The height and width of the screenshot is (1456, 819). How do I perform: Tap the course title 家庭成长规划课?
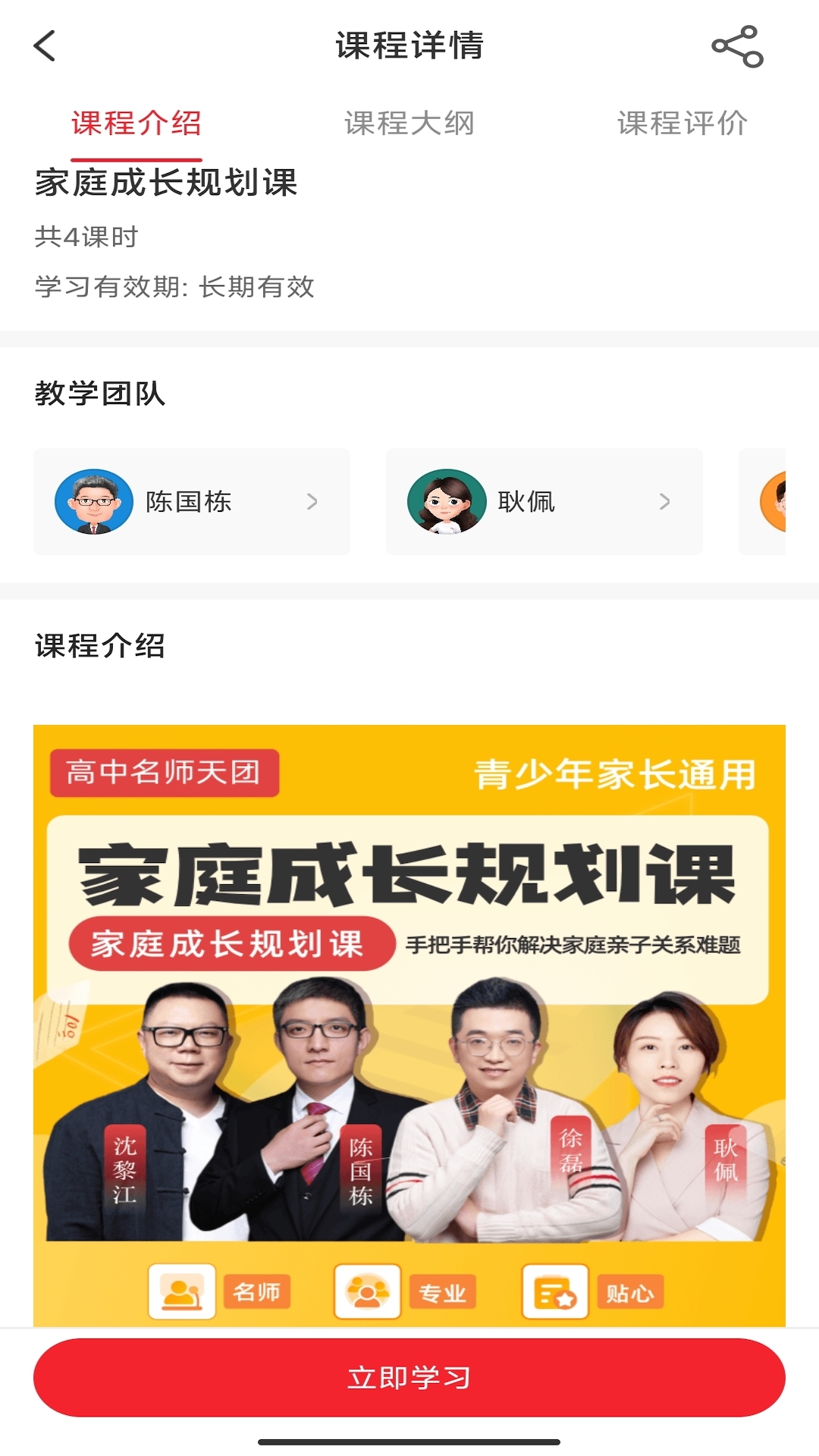(x=167, y=184)
